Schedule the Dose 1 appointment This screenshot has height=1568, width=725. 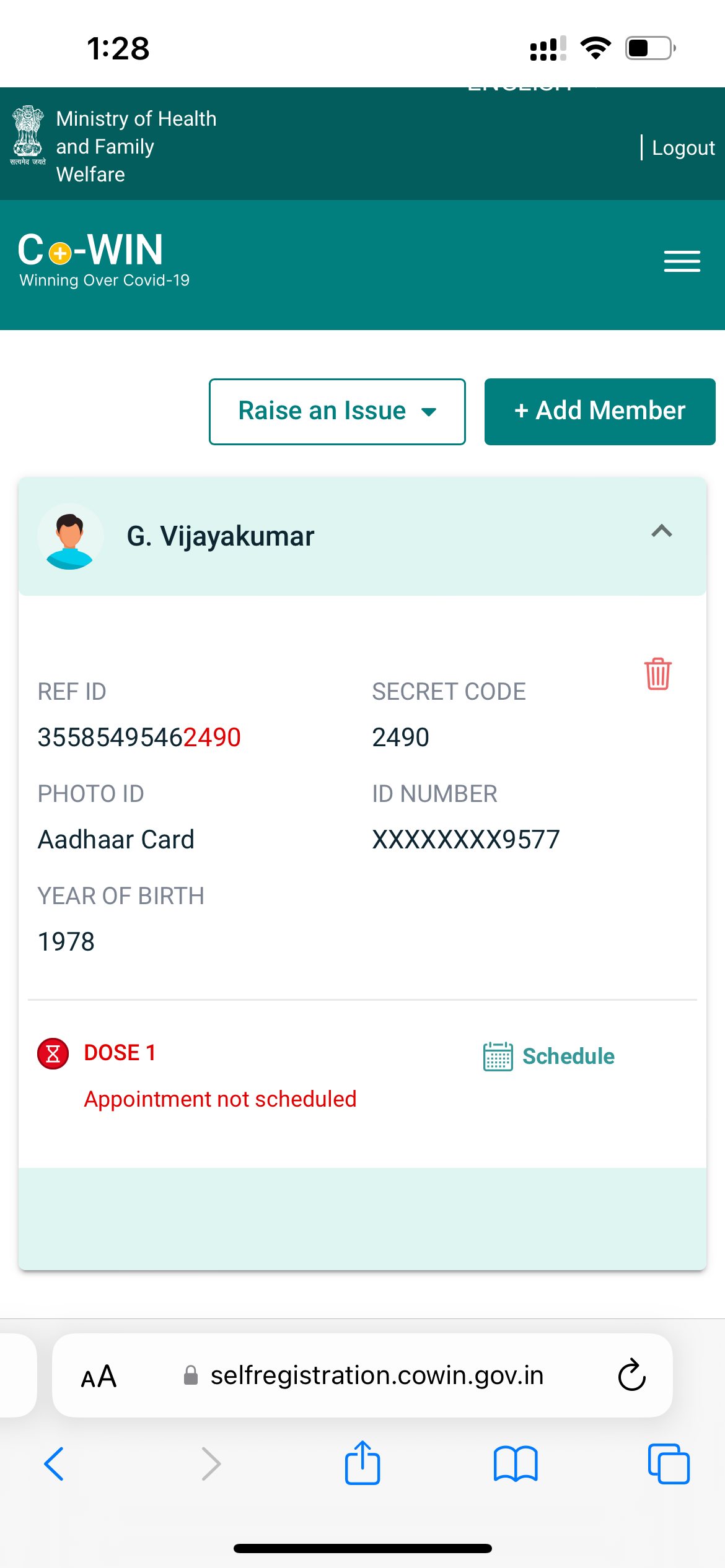pos(549,1056)
